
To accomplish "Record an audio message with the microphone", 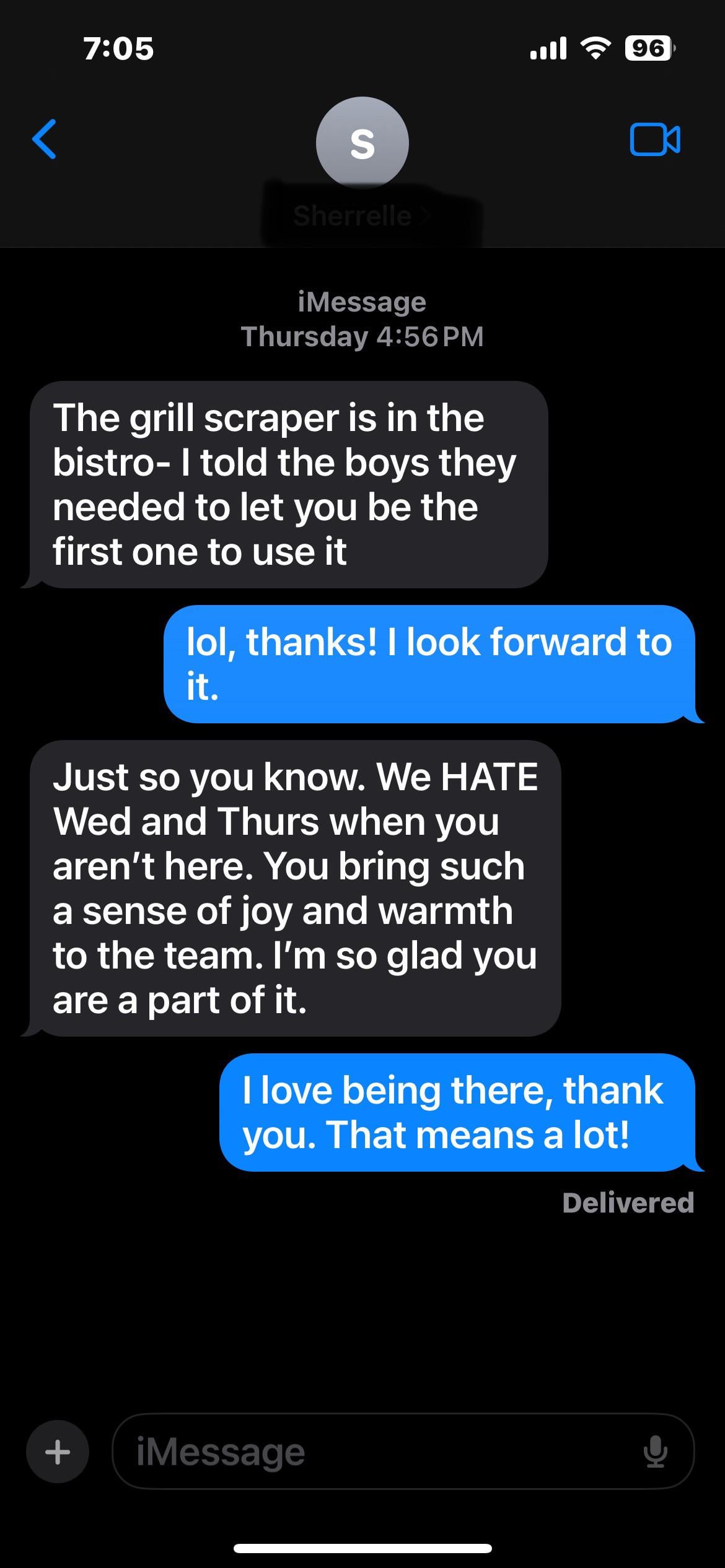I will (x=655, y=1452).
